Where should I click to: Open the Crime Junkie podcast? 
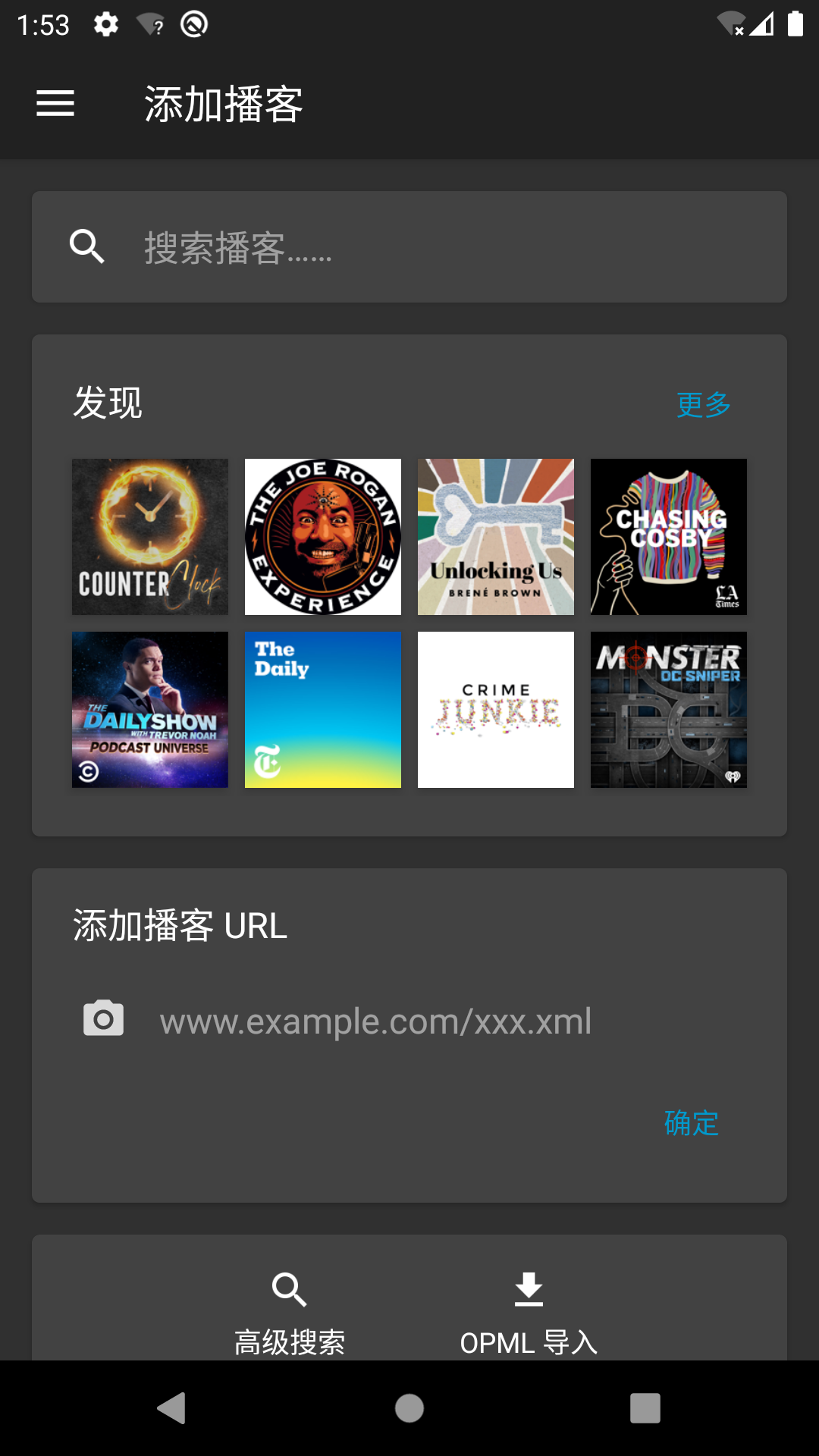[x=496, y=710]
